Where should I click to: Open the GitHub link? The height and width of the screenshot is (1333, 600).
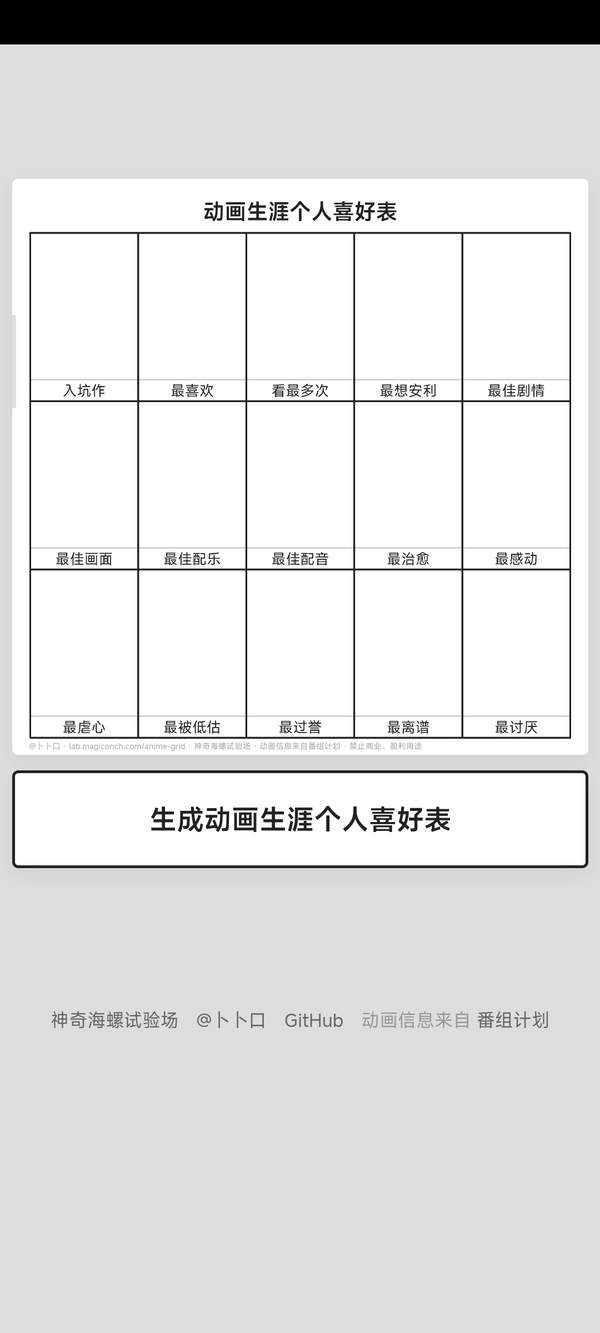(x=314, y=1020)
